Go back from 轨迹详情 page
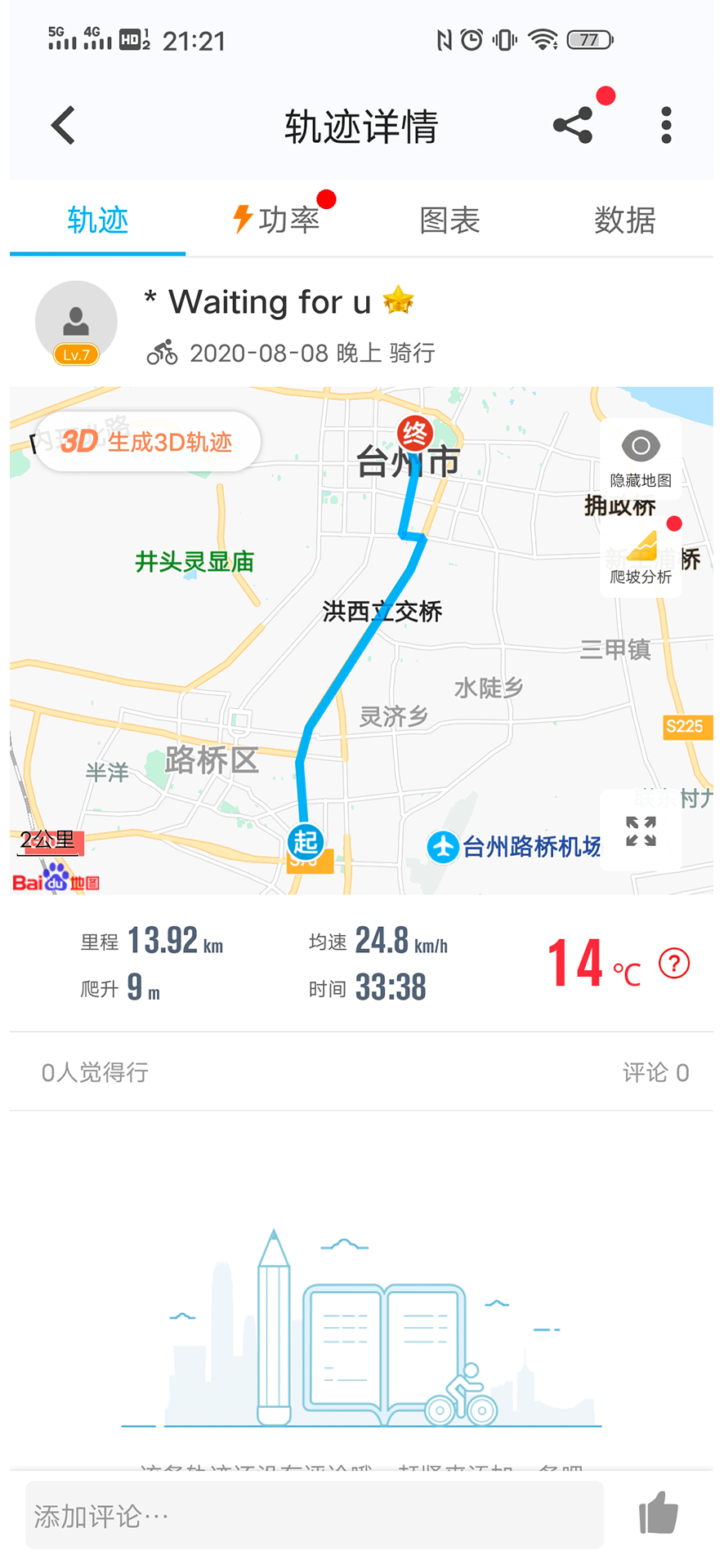The image size is (724, 1568). coord(63,126)
